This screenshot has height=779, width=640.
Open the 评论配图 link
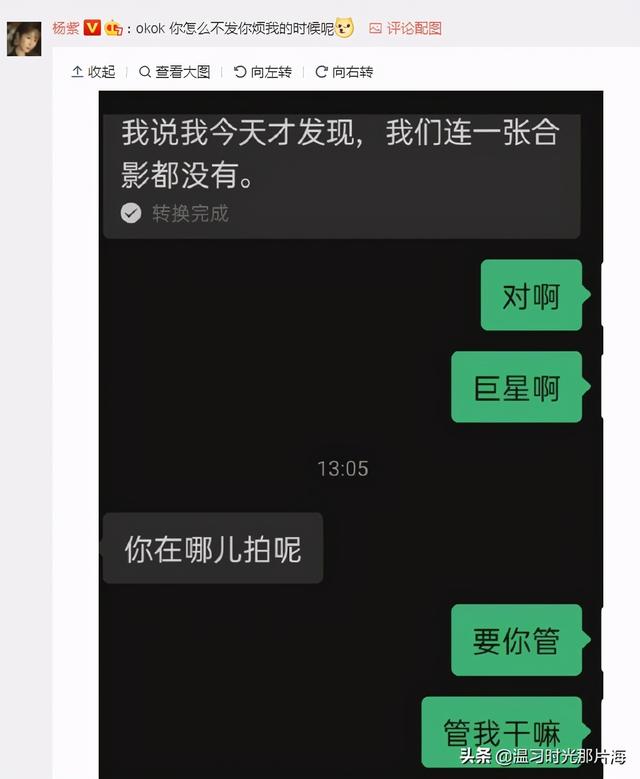[x=405, y=28]
